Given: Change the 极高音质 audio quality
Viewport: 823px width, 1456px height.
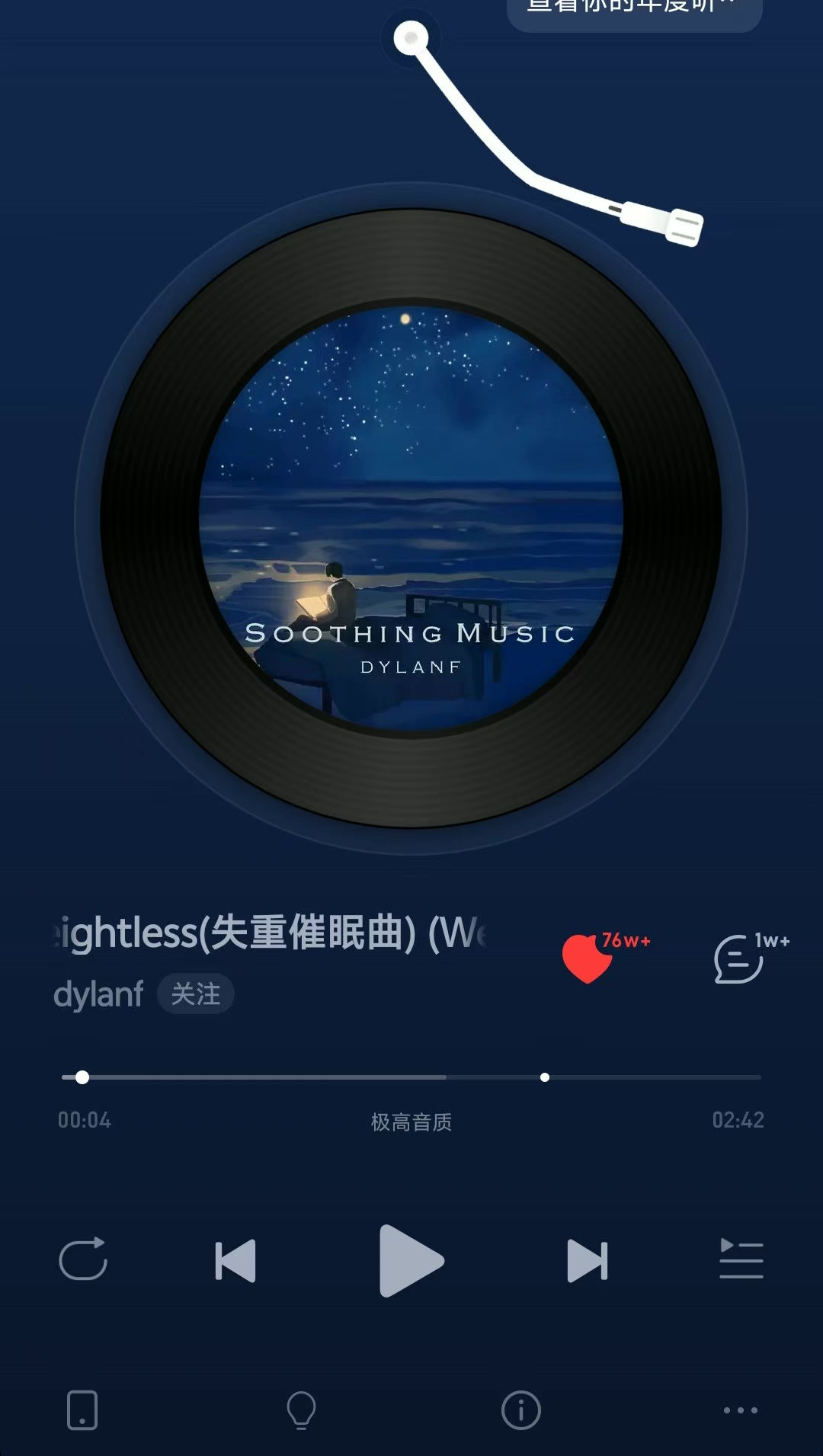Looking at the screenshot, I should 411,1122.
